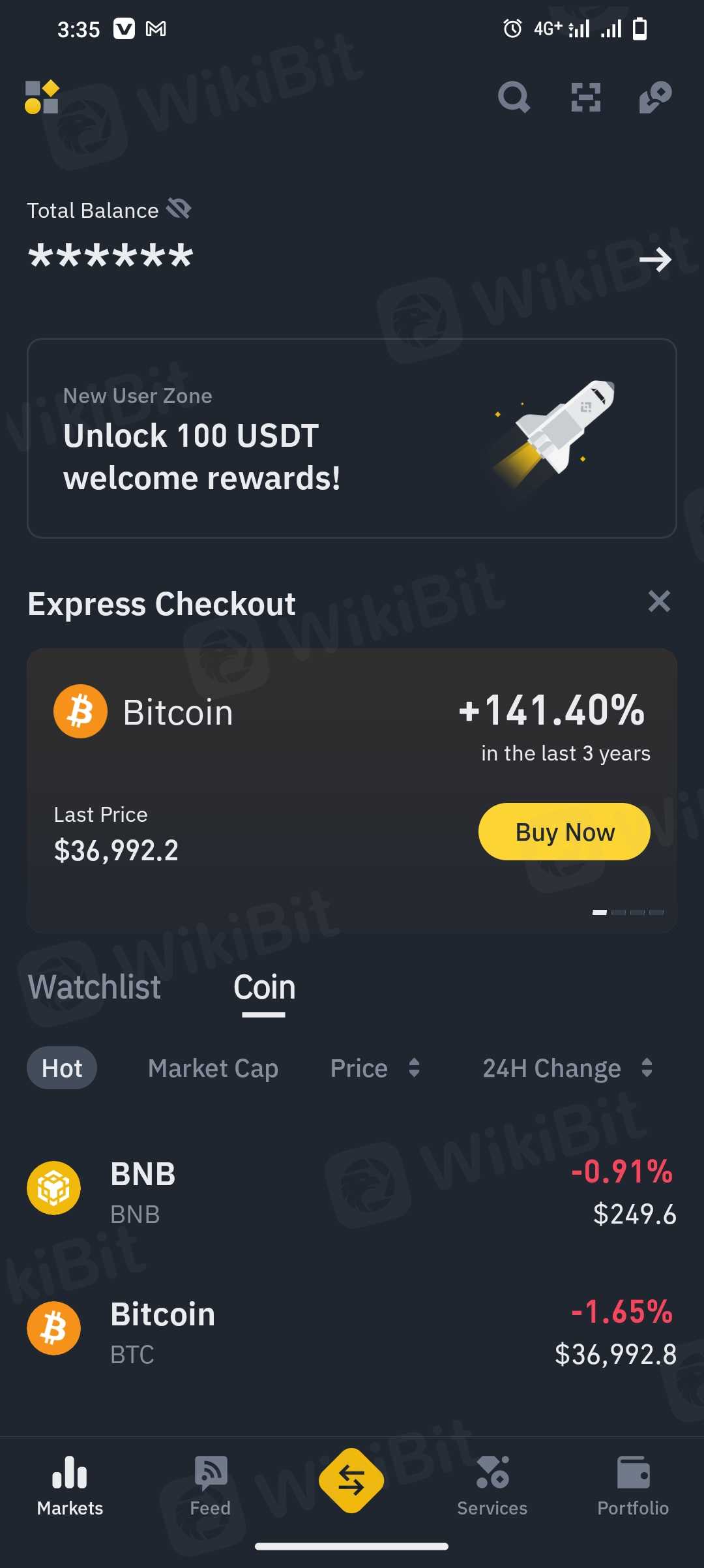Screen dimensions: 704x1568
Task: Open the search icon
Action: click(514, 98)
